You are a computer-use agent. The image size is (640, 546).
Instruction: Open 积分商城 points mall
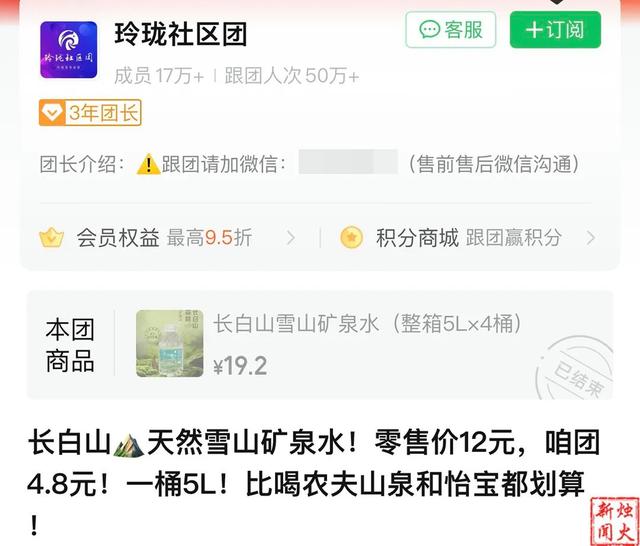click(x=468, y=238)
